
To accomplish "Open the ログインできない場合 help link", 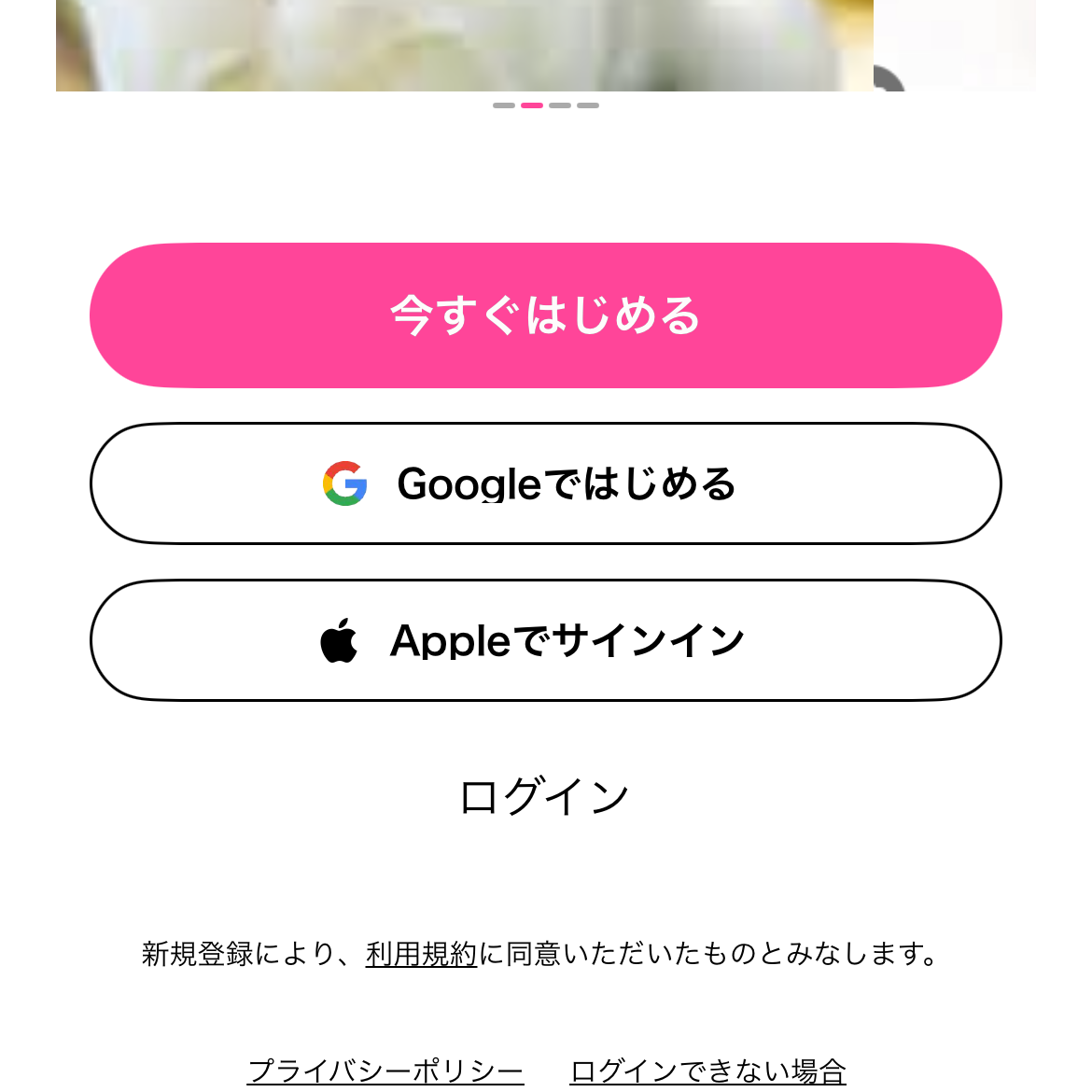I will tap(707, 1071).
